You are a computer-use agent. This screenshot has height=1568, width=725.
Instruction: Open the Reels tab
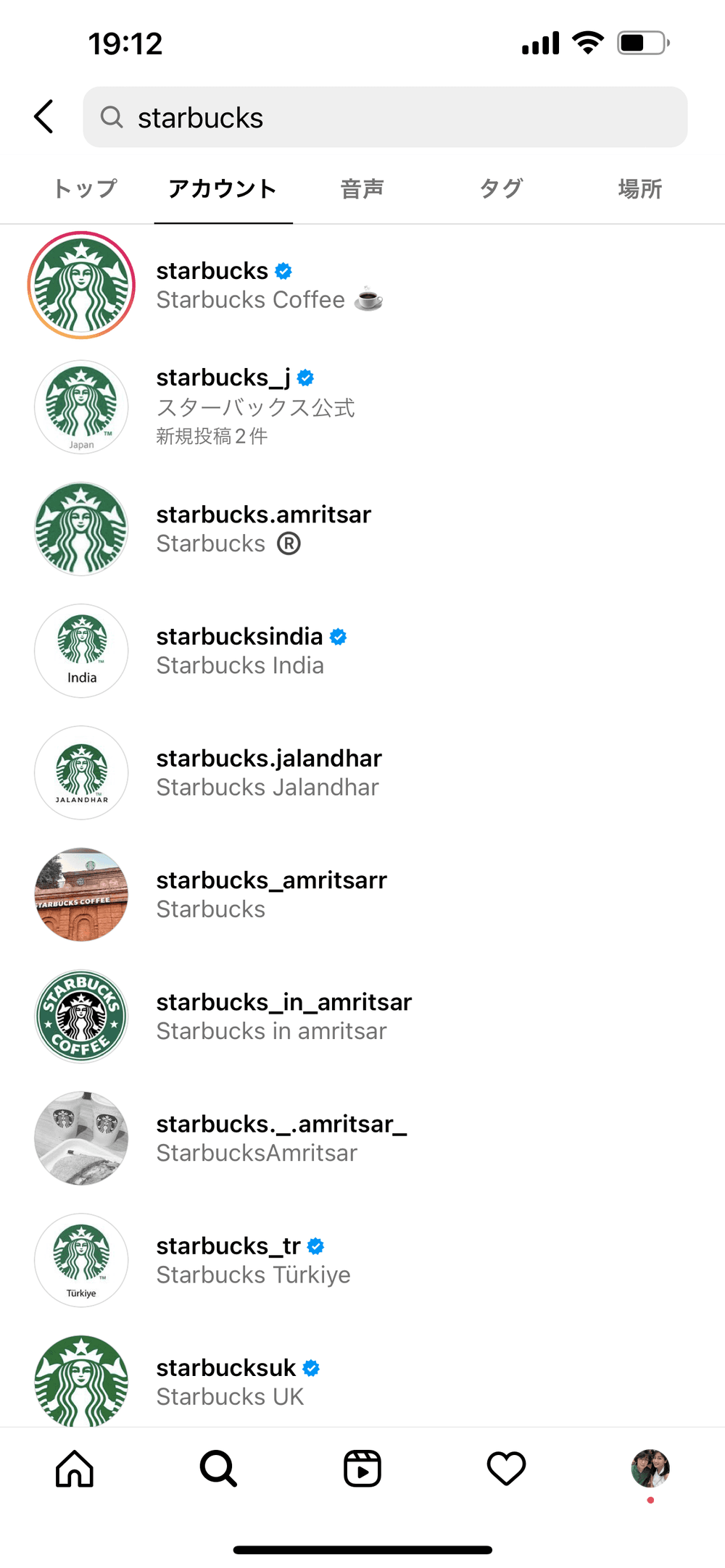[362, 1469]
